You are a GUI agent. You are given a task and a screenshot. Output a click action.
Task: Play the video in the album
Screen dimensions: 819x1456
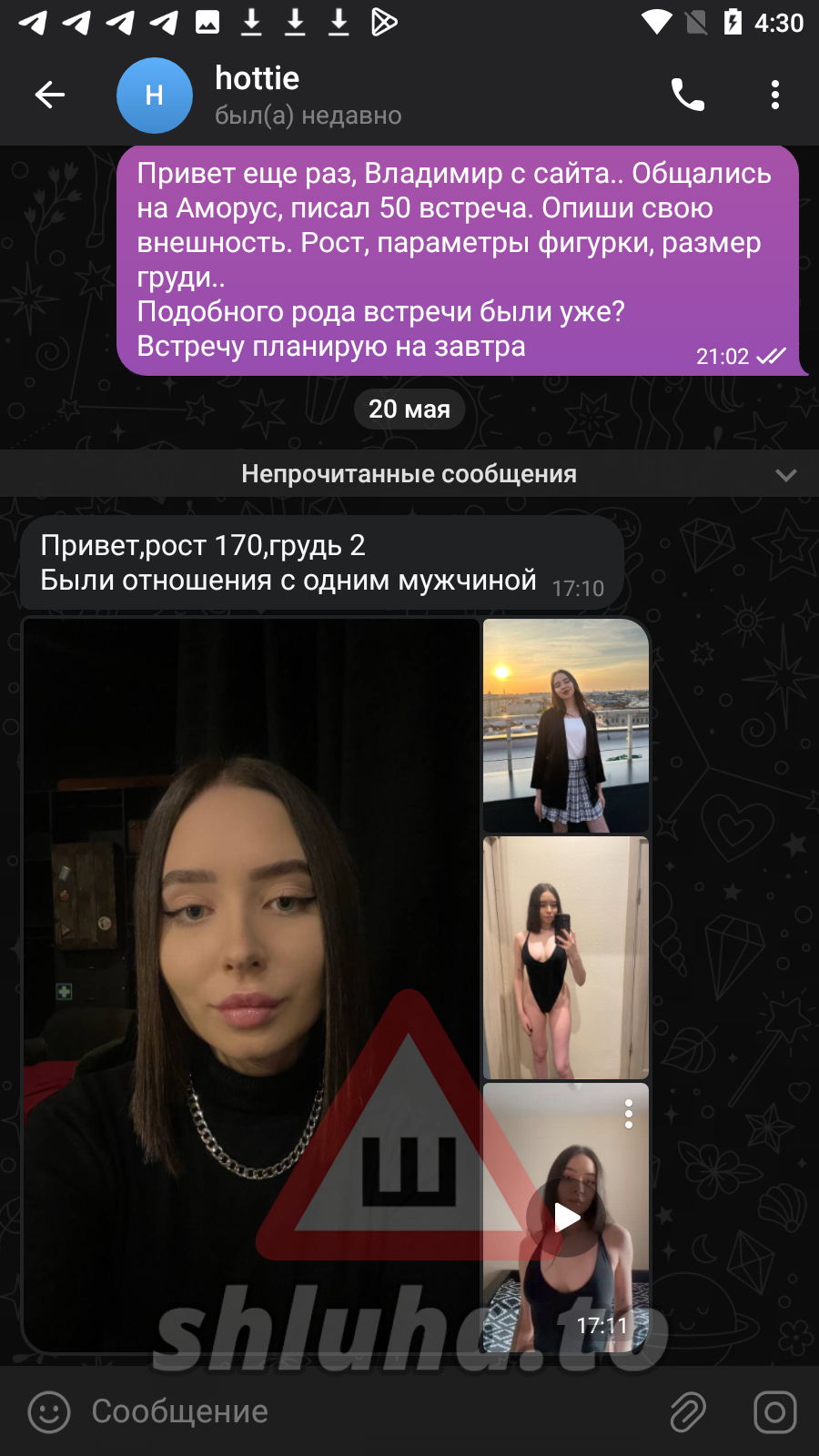point(565,1218)
